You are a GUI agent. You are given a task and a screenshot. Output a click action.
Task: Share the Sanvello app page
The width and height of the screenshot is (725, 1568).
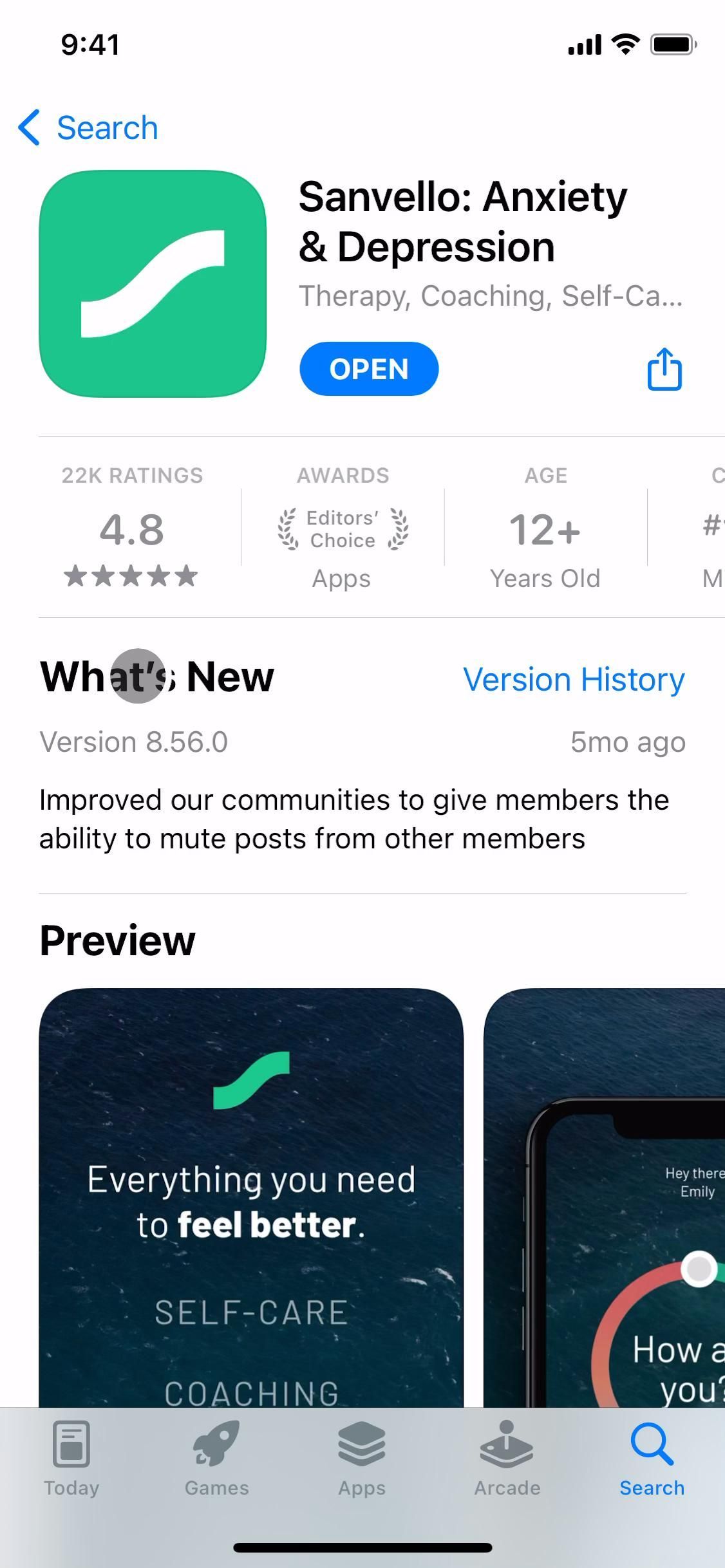(x=664, y=369)
